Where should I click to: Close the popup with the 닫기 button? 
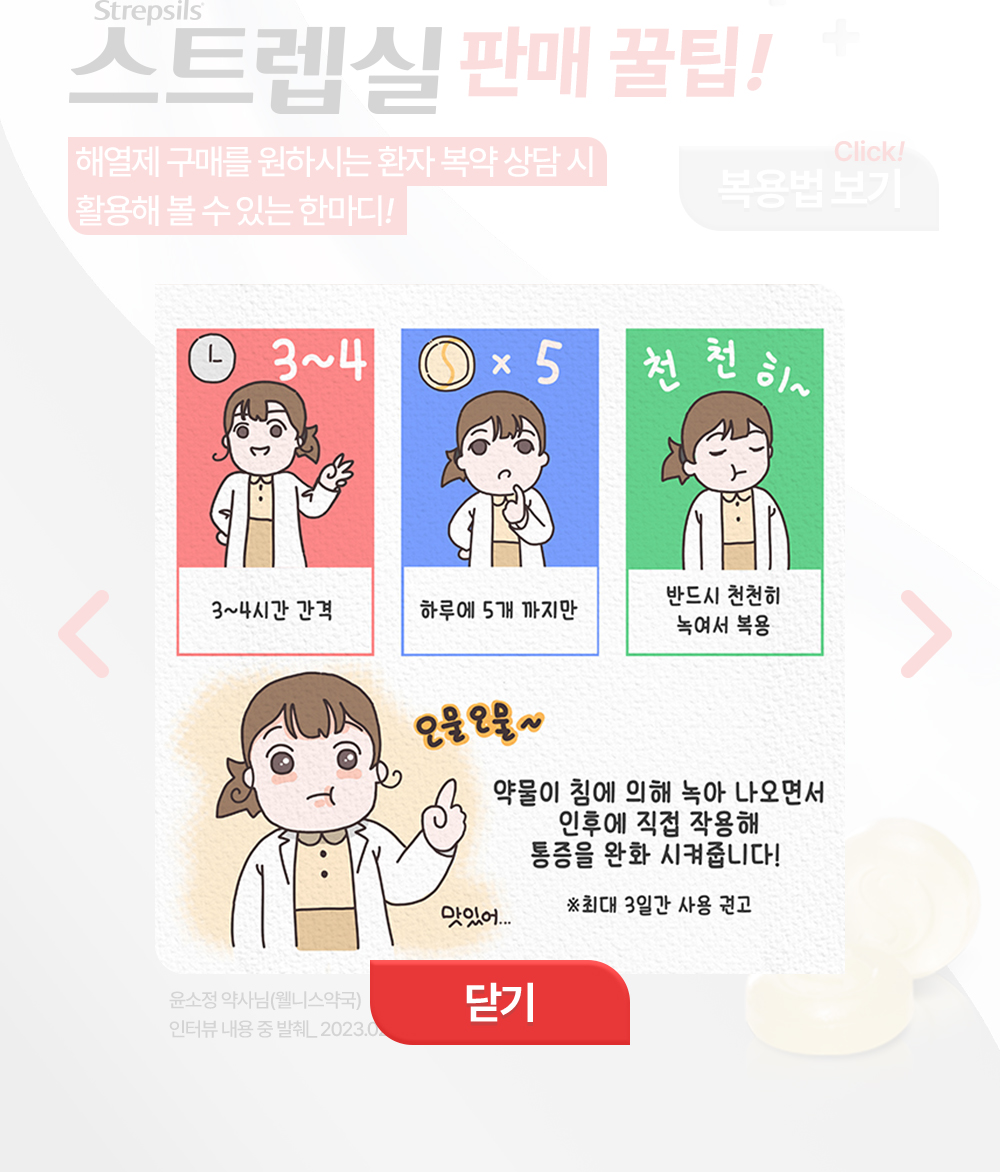(x=500, y=1002)
